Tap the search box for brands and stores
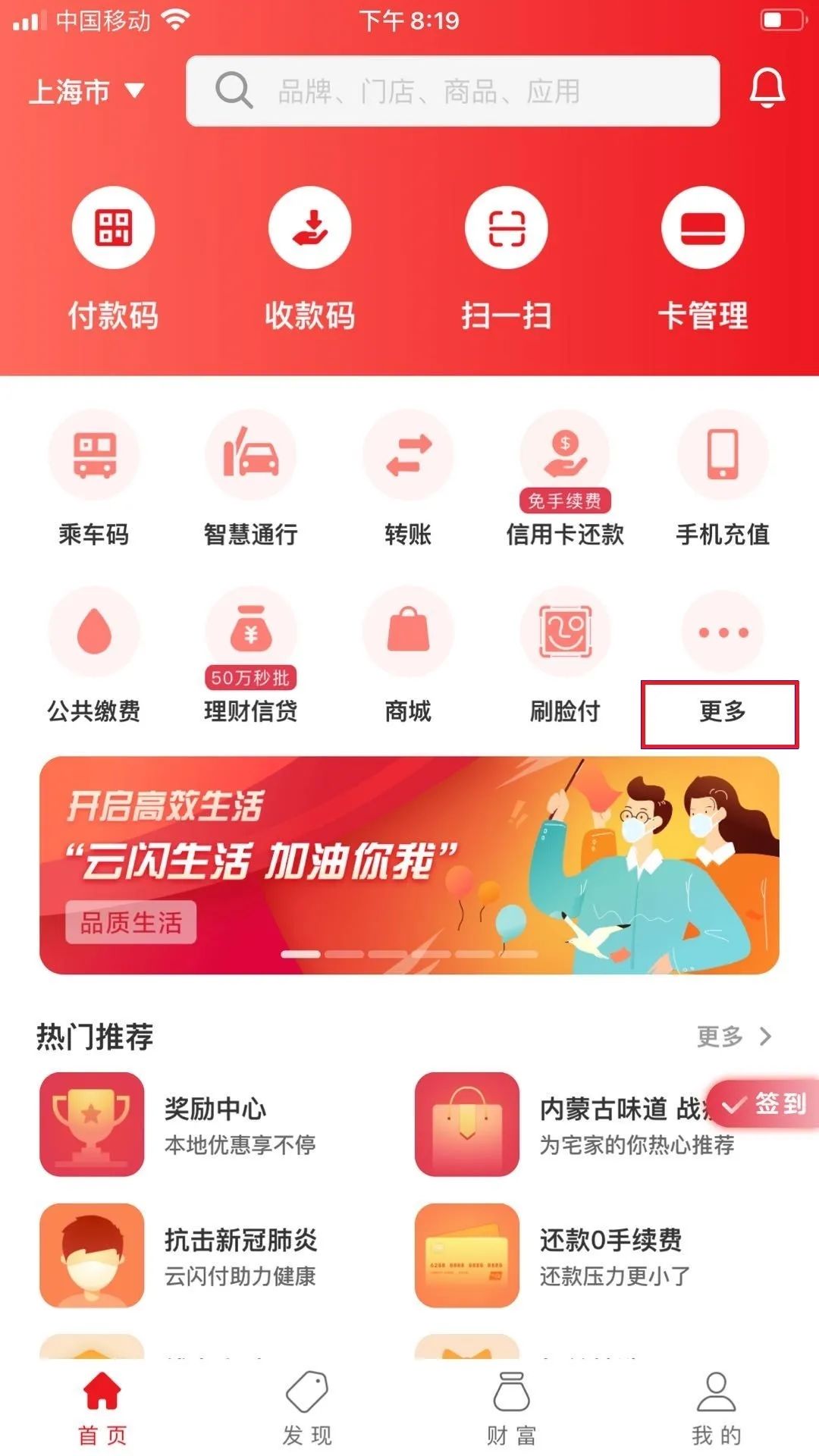Image resolution: width=819 pixels, height=1456 pixels. coord(453,91)
